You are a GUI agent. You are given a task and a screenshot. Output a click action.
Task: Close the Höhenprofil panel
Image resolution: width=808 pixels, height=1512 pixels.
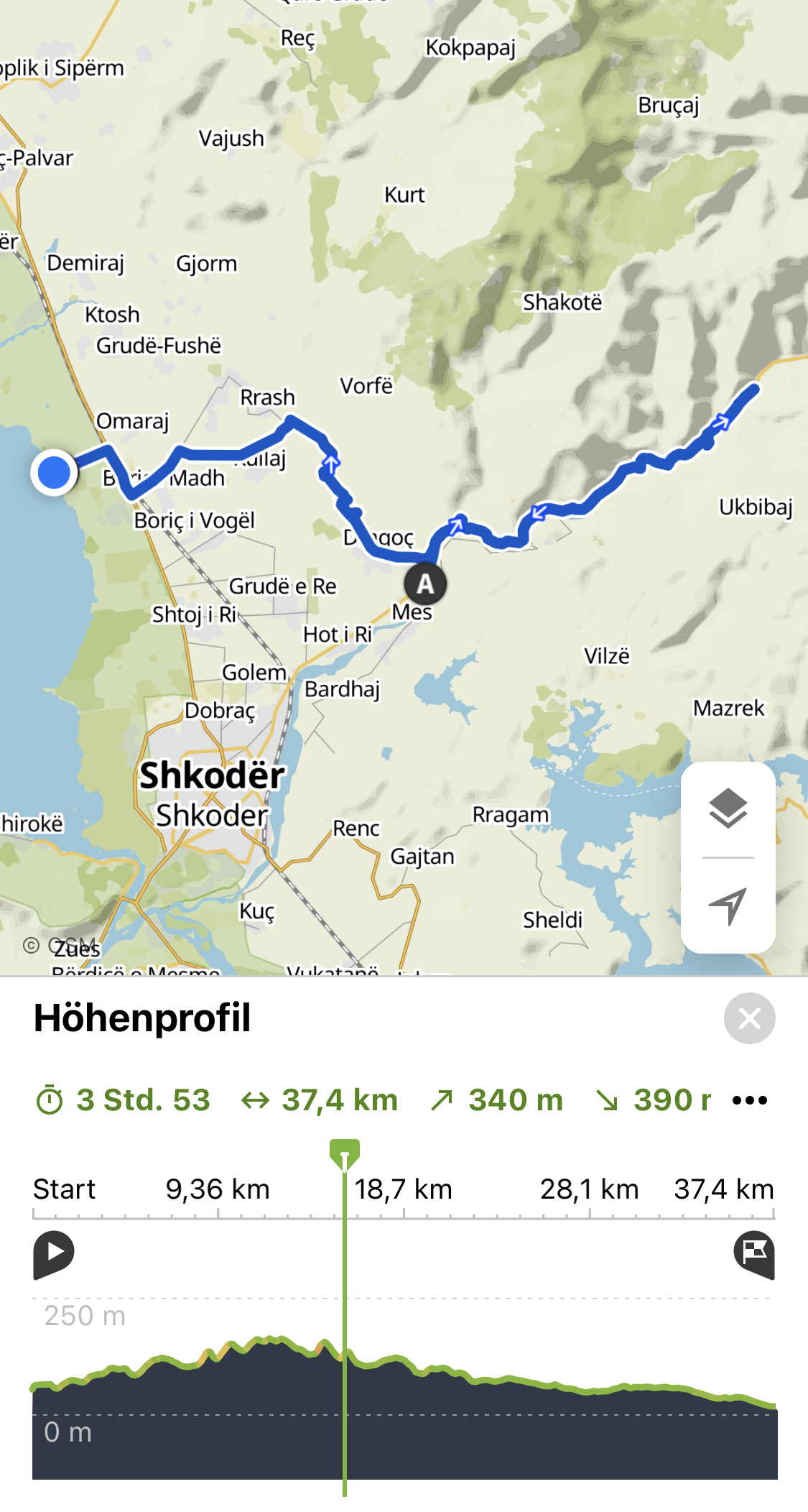click(749, 1018)
